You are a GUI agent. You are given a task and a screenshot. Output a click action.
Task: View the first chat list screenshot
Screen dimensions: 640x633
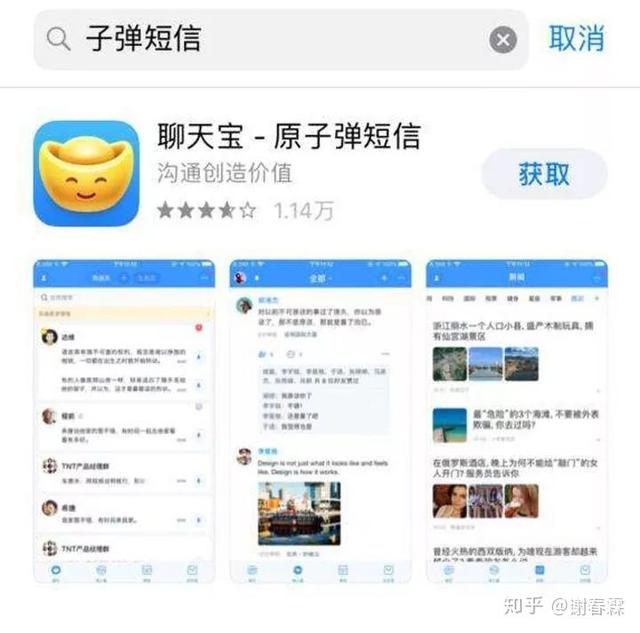(123, 422)
